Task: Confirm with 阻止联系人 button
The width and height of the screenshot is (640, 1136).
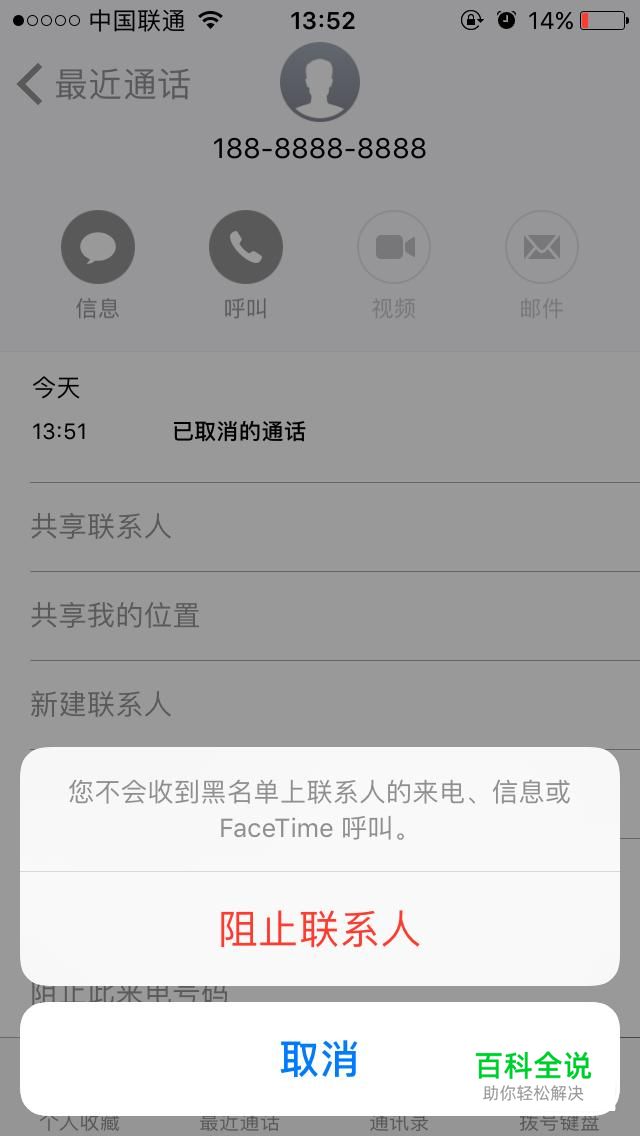Action: 320,928
